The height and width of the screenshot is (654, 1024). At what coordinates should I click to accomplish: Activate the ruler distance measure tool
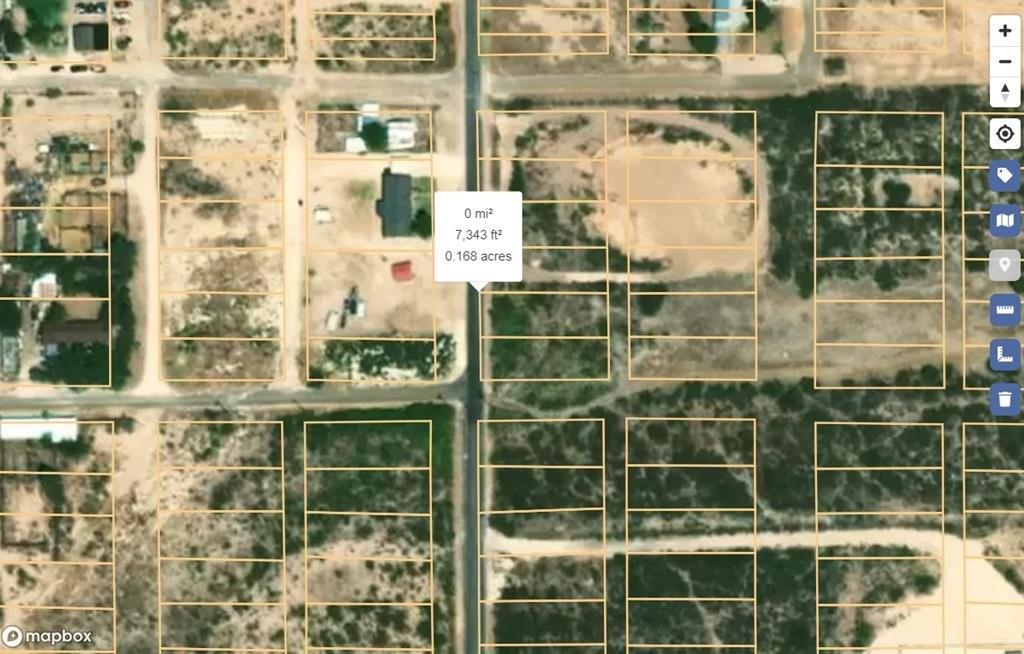click(x=1005, y=310)
